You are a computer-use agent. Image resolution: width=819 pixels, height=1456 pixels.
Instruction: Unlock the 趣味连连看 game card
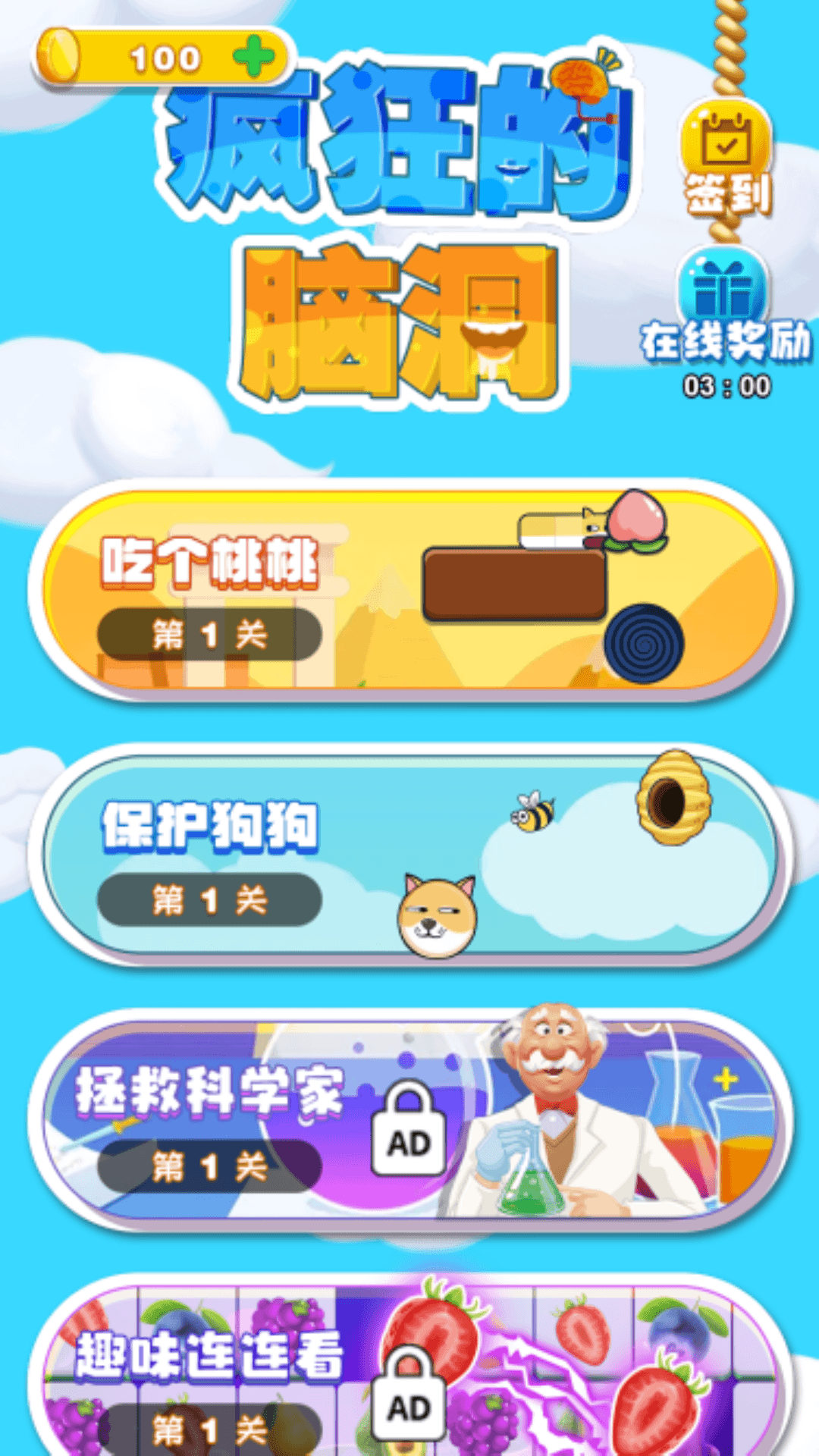(x=409, y=1394)
